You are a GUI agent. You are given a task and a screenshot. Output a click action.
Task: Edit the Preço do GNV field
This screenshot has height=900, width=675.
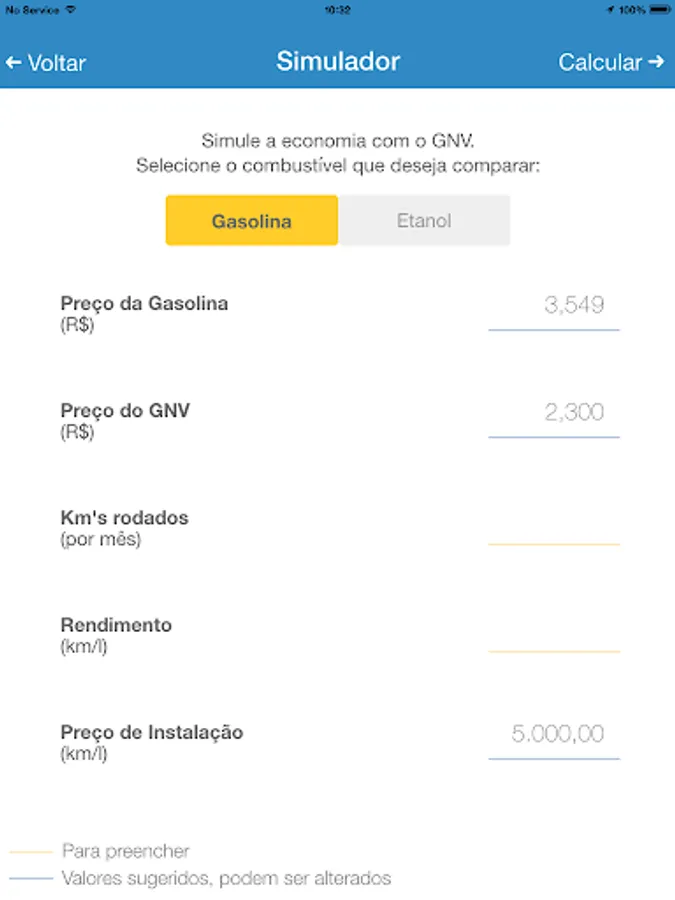point(554,416)
